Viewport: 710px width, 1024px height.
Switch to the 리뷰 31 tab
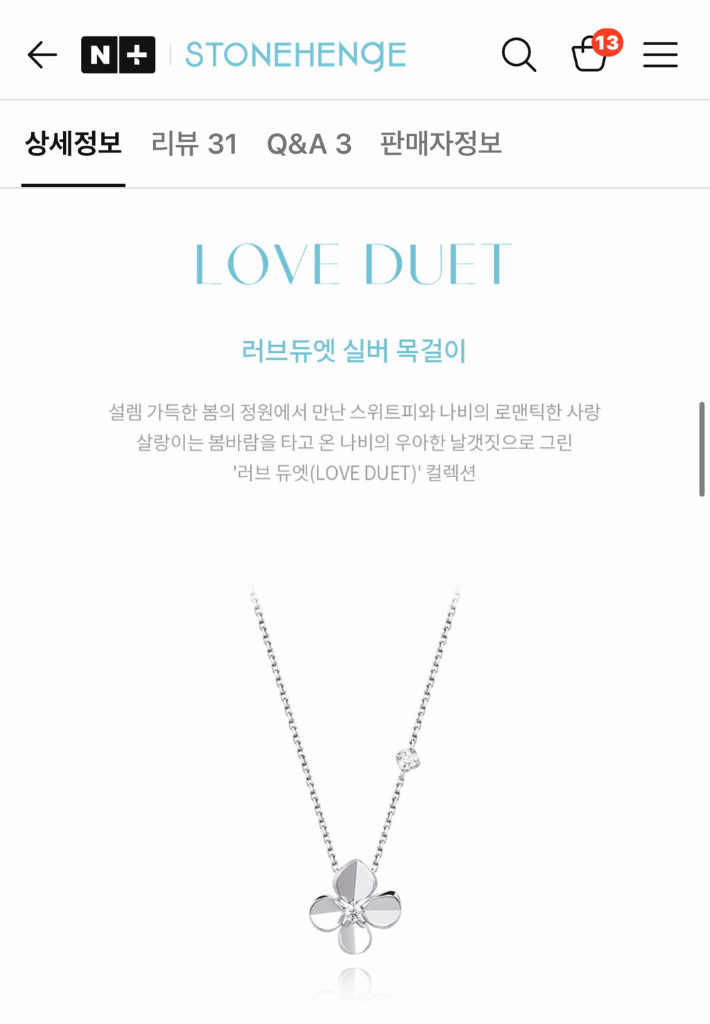[x=194, y=144]
